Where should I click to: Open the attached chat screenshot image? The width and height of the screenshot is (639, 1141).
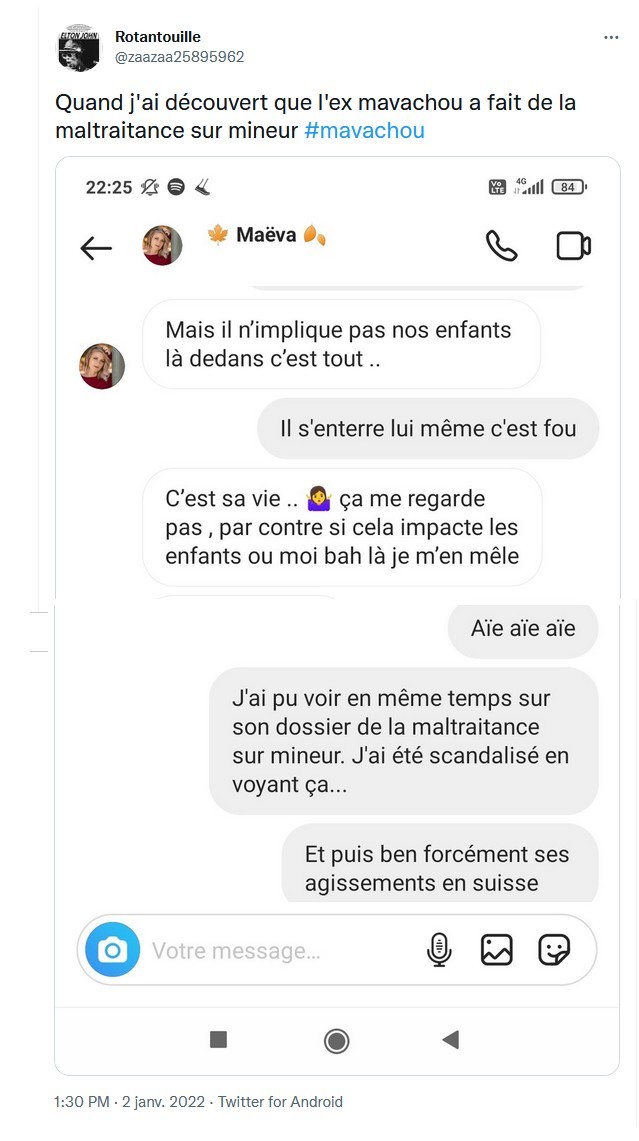point(337,600)
